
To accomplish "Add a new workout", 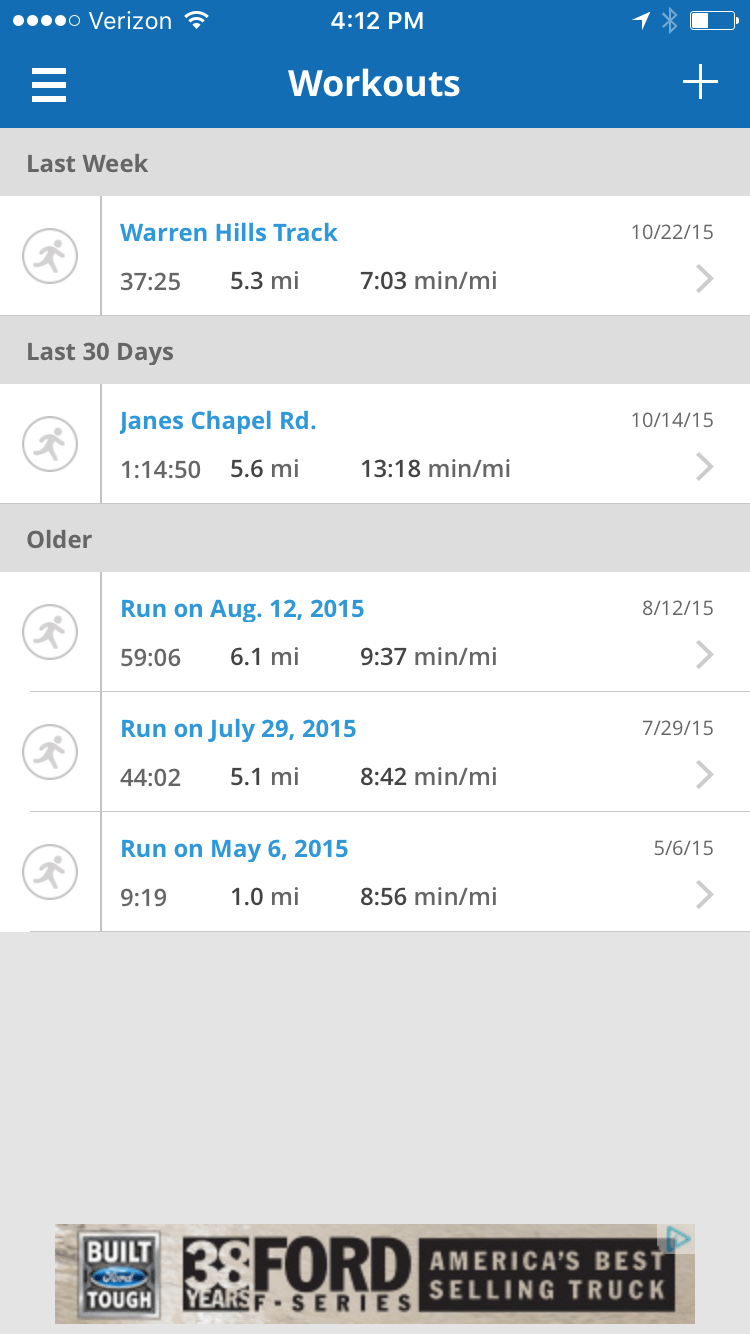I will (x=700, y=82).
